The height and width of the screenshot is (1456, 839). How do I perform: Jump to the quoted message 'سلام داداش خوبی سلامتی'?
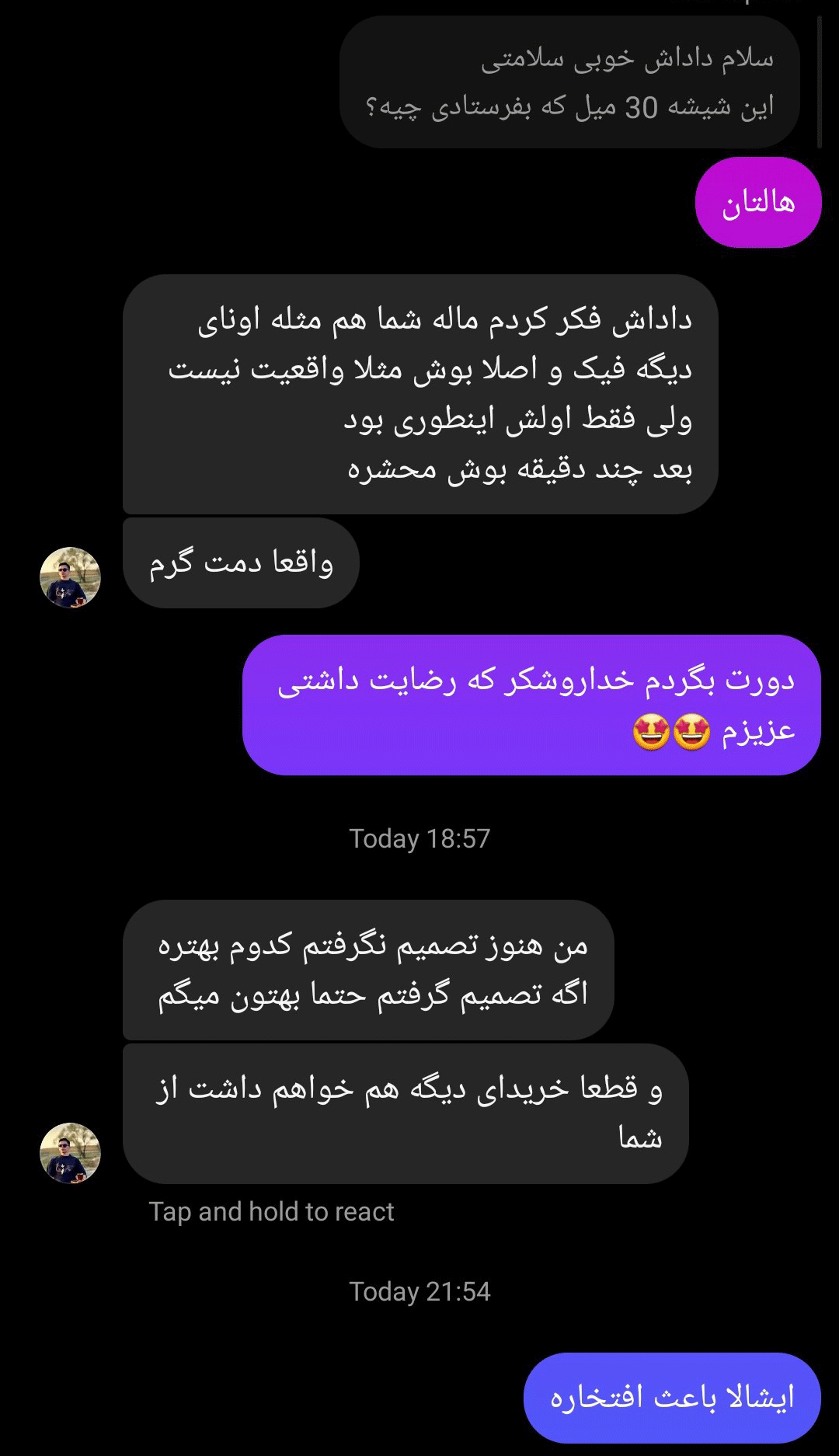point(569,82)
